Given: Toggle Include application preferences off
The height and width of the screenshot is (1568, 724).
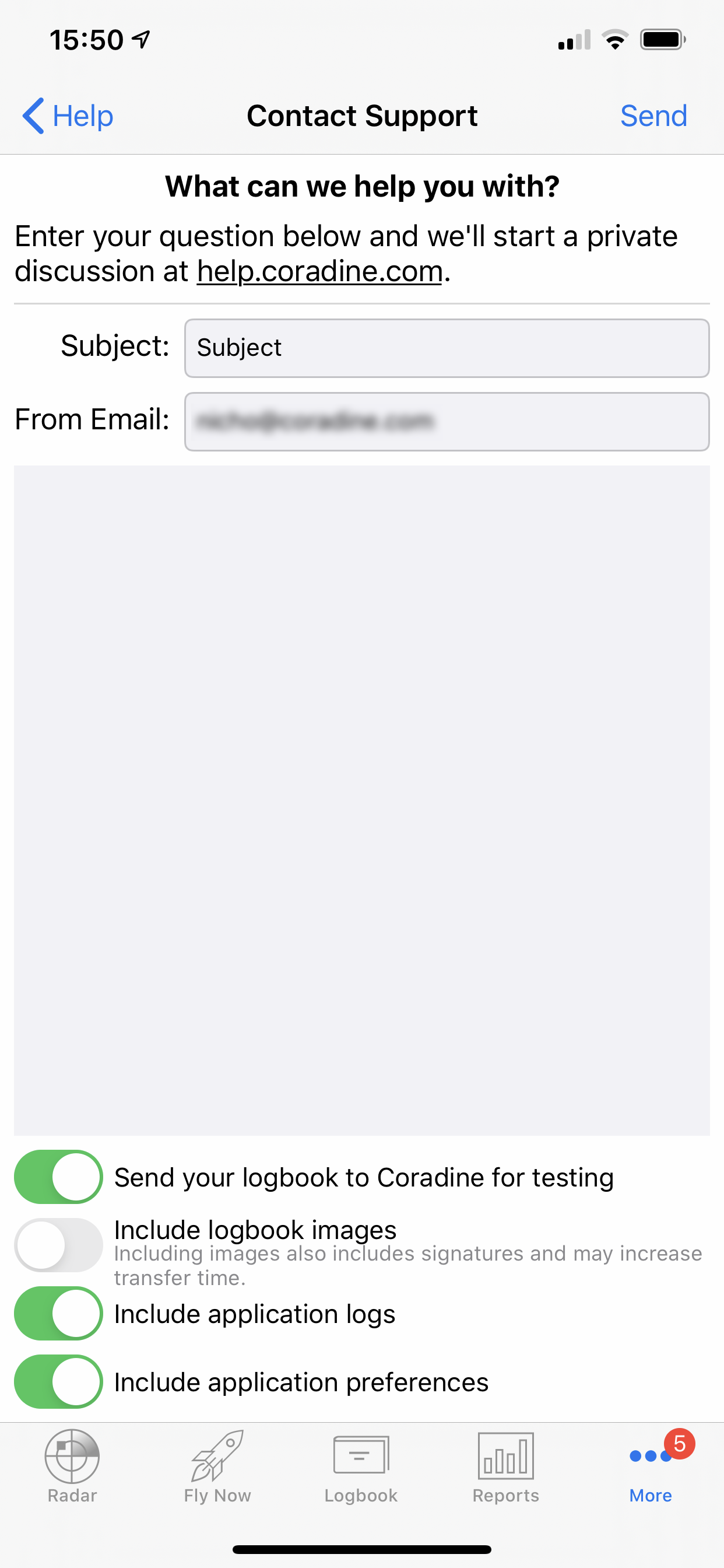Looking at the screenshot, I should pos(58,1381).
